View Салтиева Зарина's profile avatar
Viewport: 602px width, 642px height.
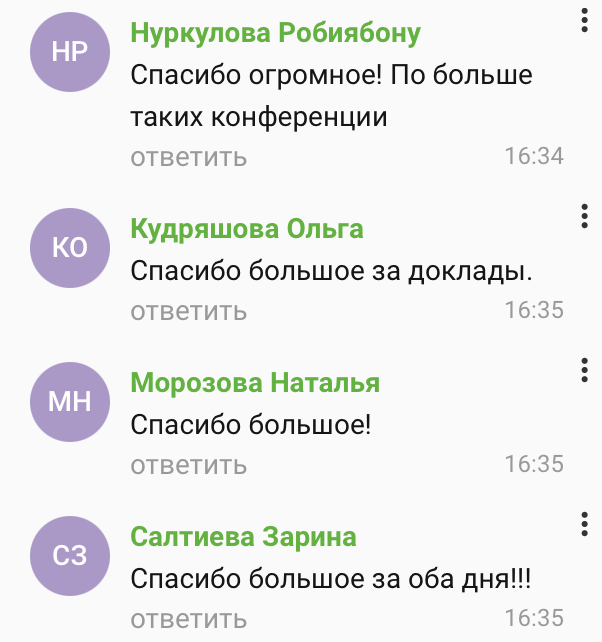pos(70,557)
